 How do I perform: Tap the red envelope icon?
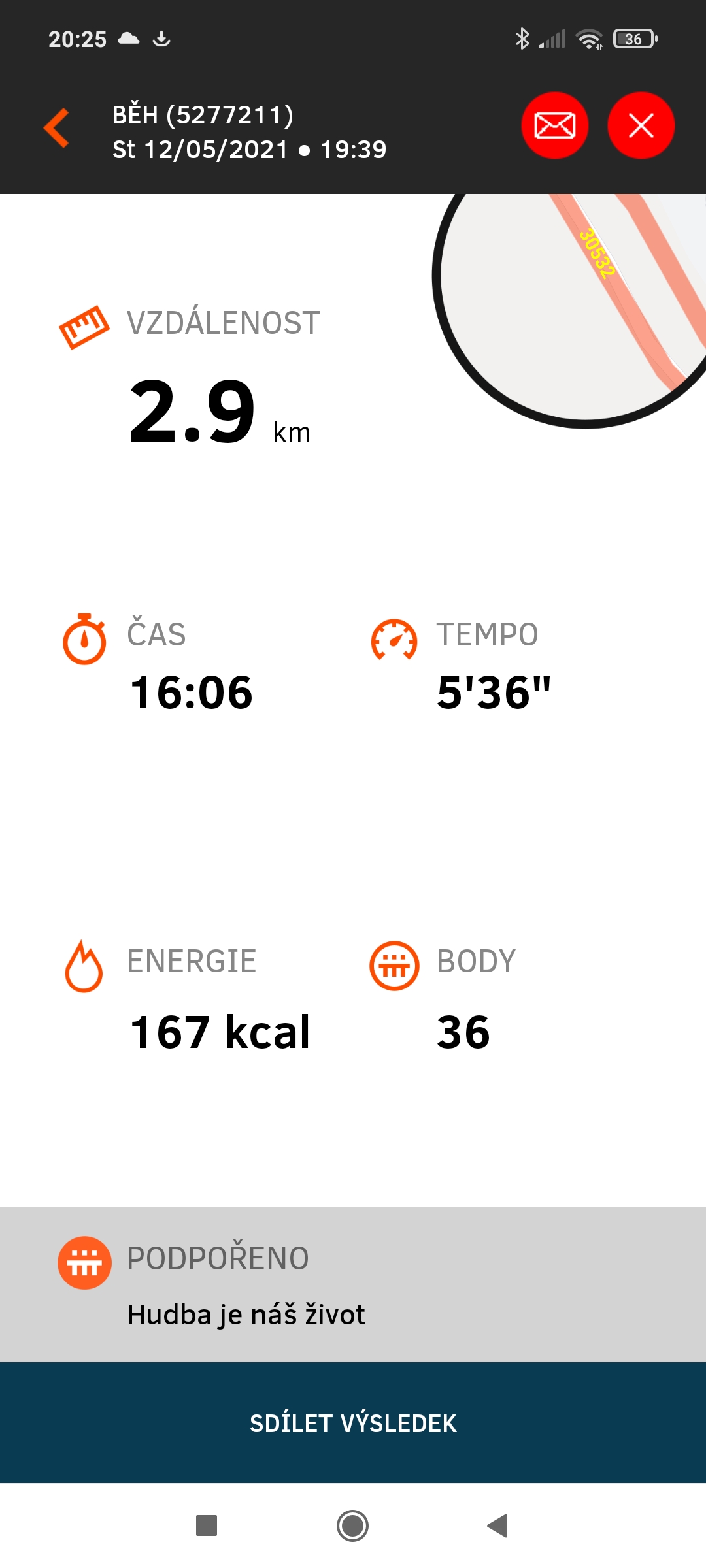tap(555, 125)
